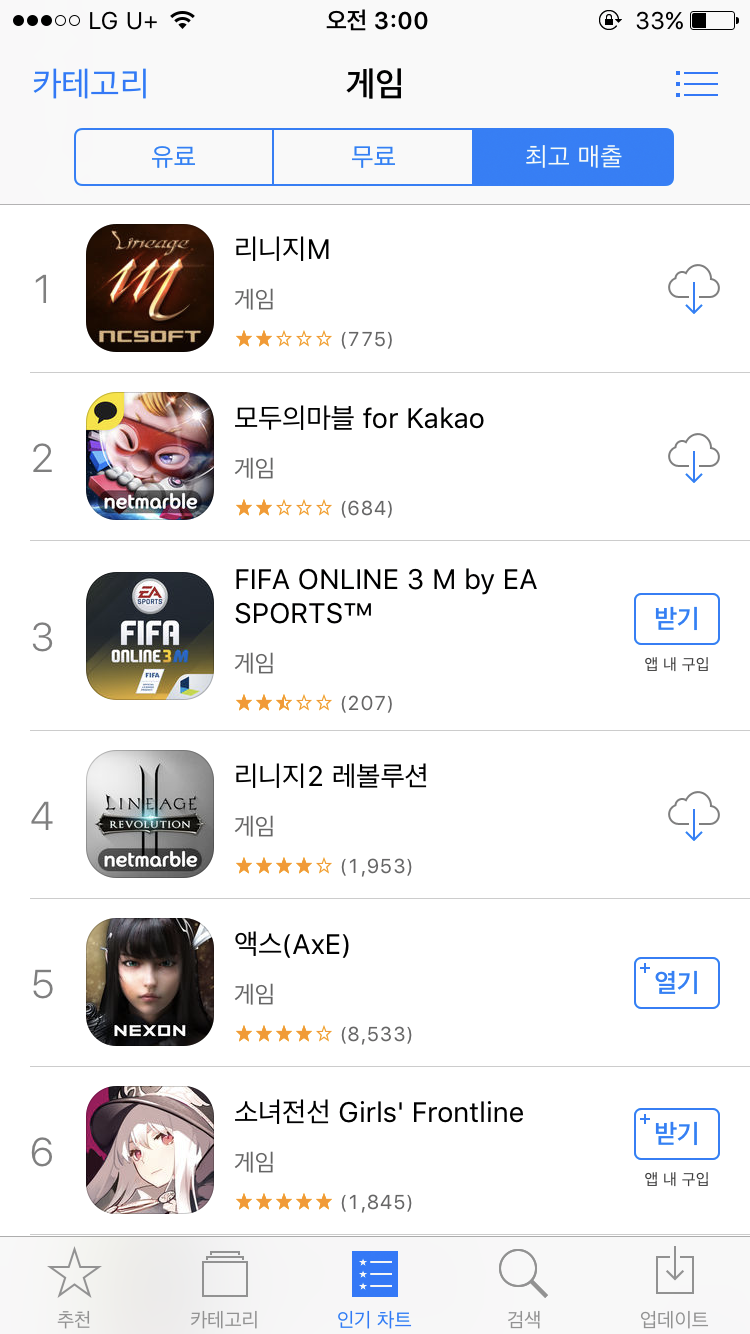Go back to 카테고리
The height and width of the screenshot is (1334, 750).
(x=90, y=82)
